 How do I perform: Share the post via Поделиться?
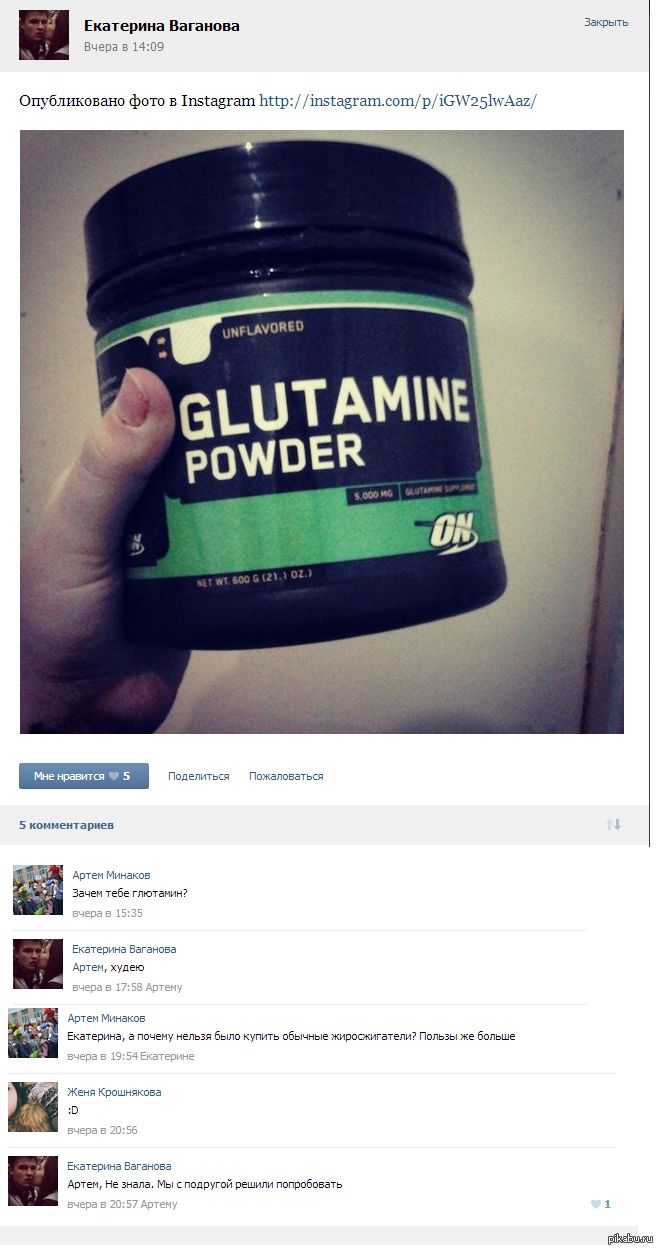tap(198, 776)
